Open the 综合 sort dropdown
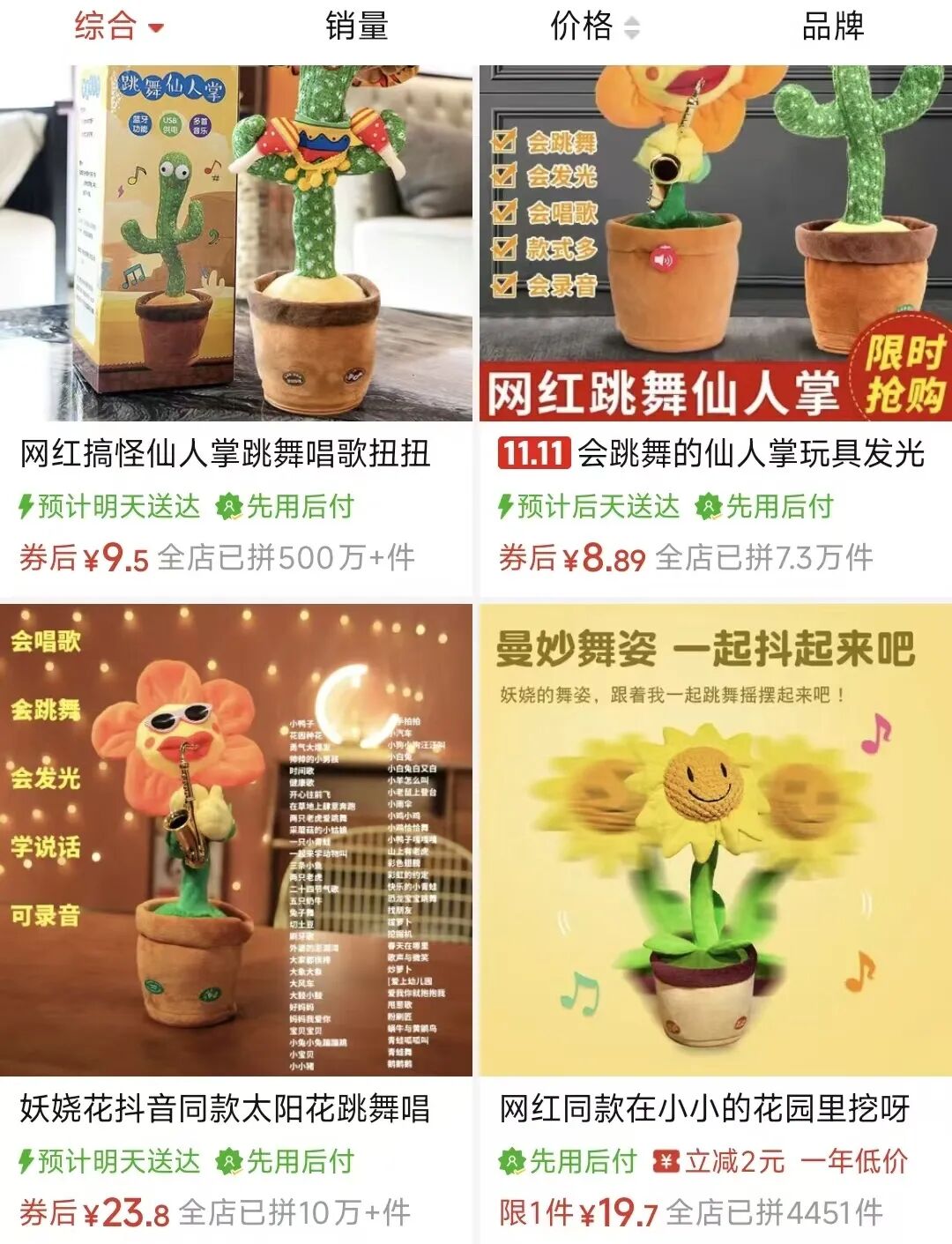Screen dimensions: 952x1244 tap(119, 26)
